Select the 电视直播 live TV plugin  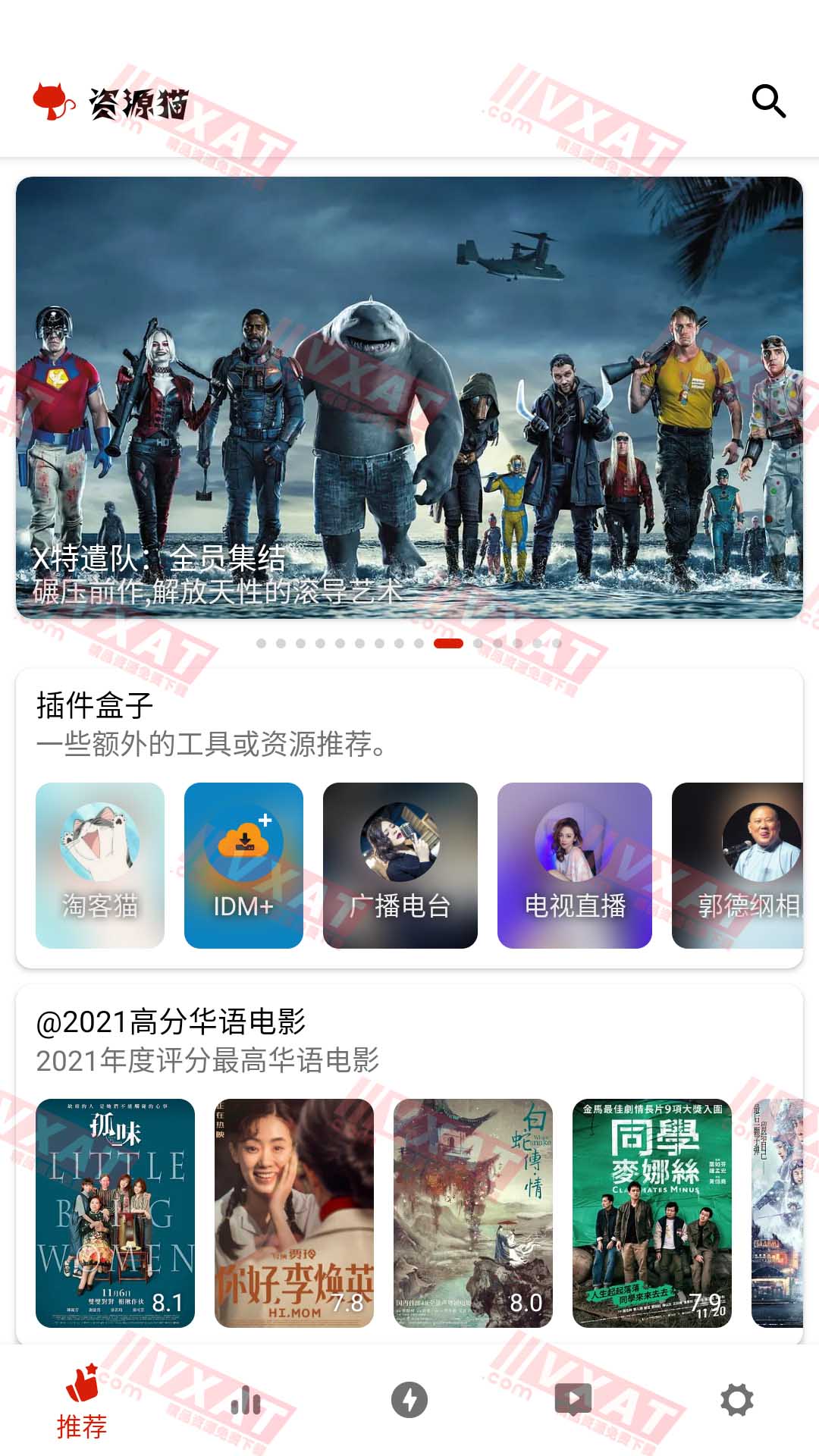tap(576, 864)
